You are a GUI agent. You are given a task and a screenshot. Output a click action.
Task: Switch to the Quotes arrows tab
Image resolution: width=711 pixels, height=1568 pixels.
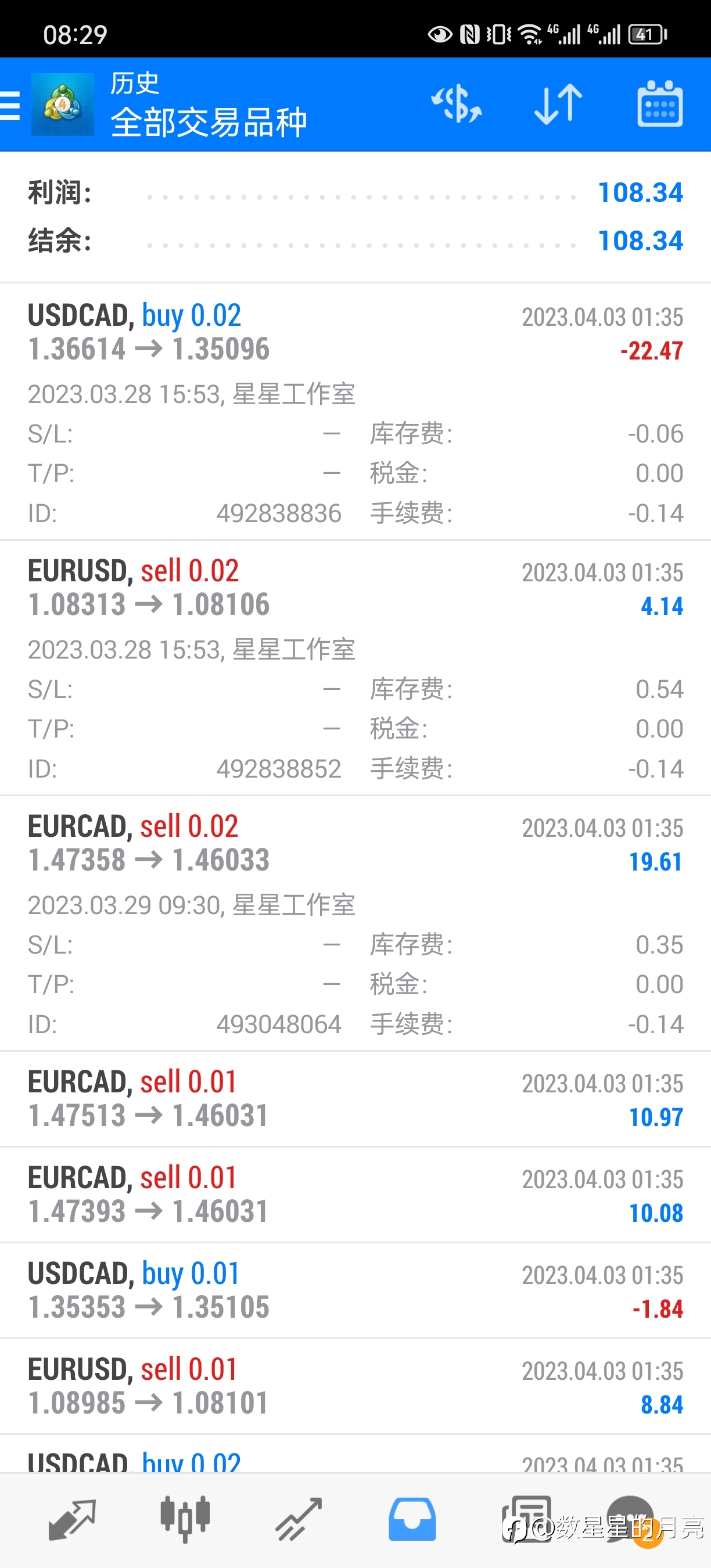[72, 1519]
